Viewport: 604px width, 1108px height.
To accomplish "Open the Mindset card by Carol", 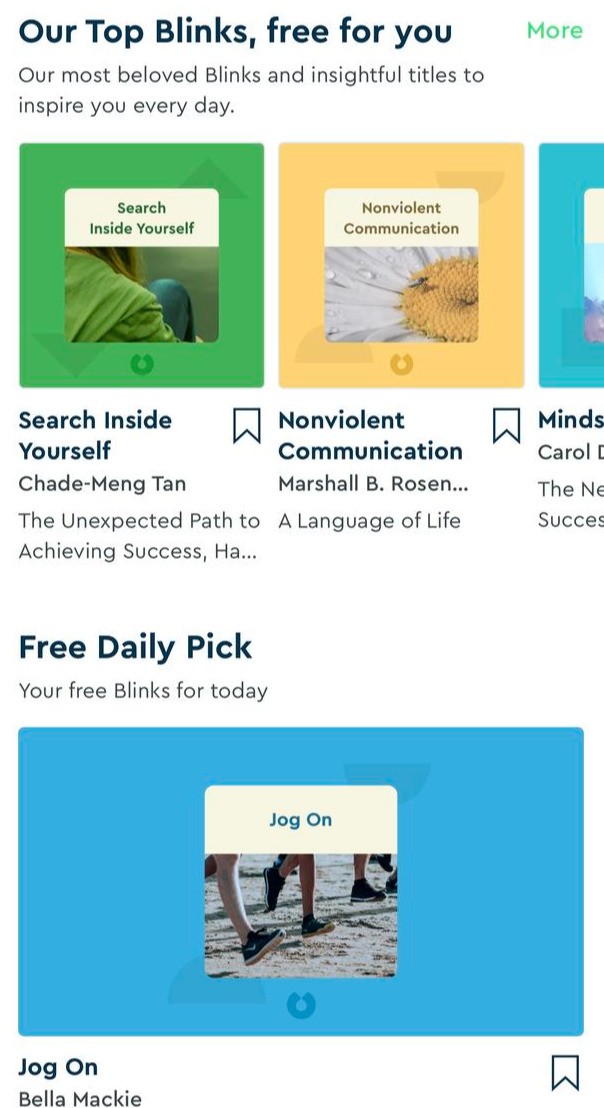I will [x=572, y=265].
